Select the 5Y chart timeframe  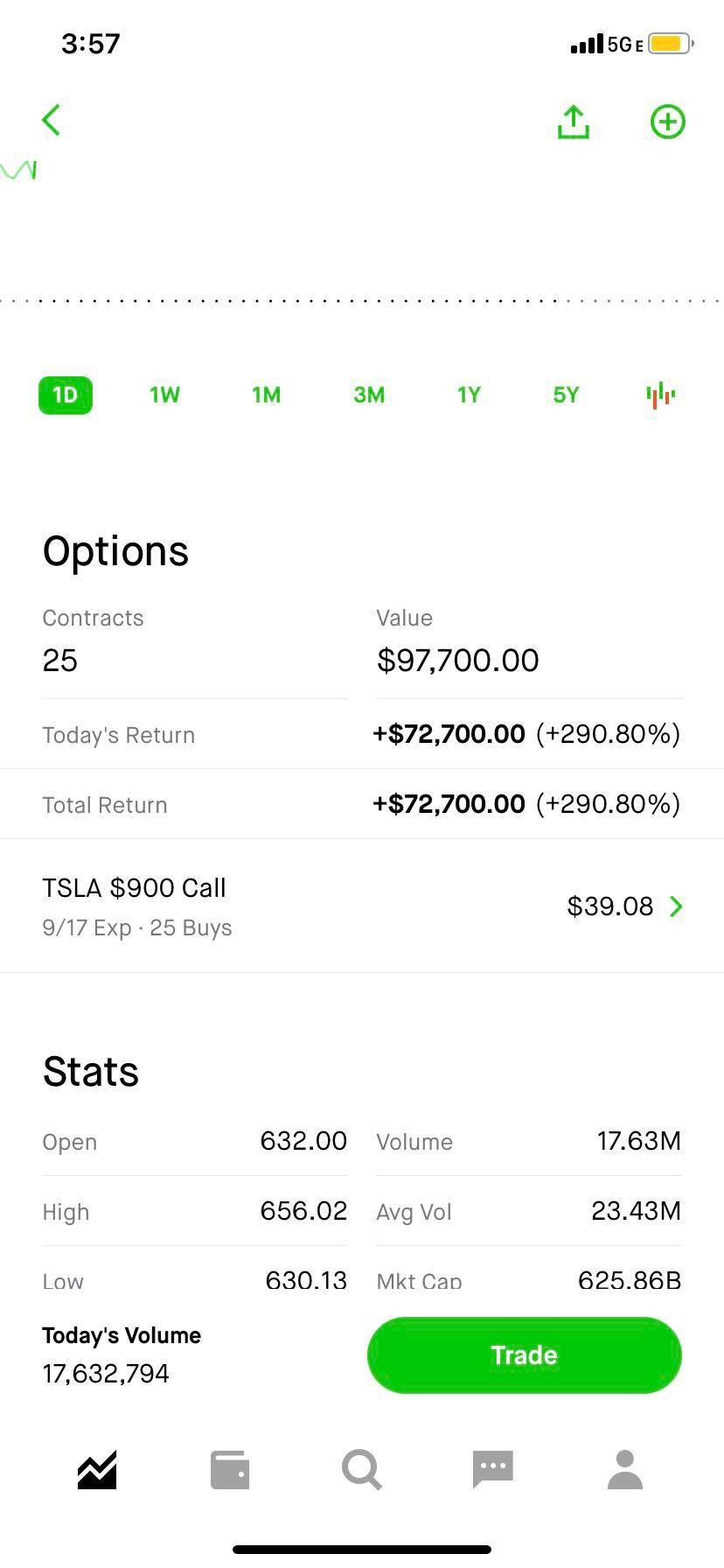tap(564, 395)
